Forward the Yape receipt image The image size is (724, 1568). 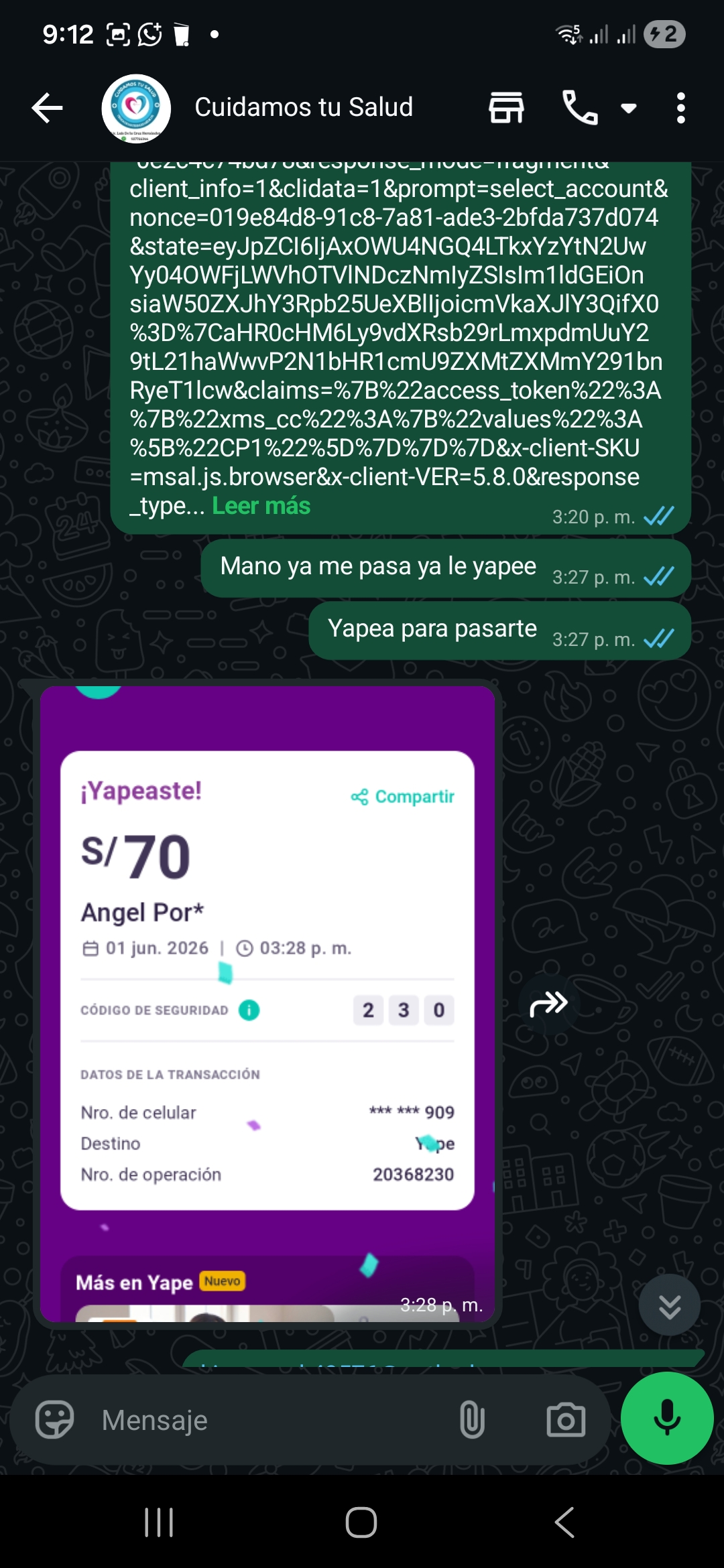tap(549, 1003)
